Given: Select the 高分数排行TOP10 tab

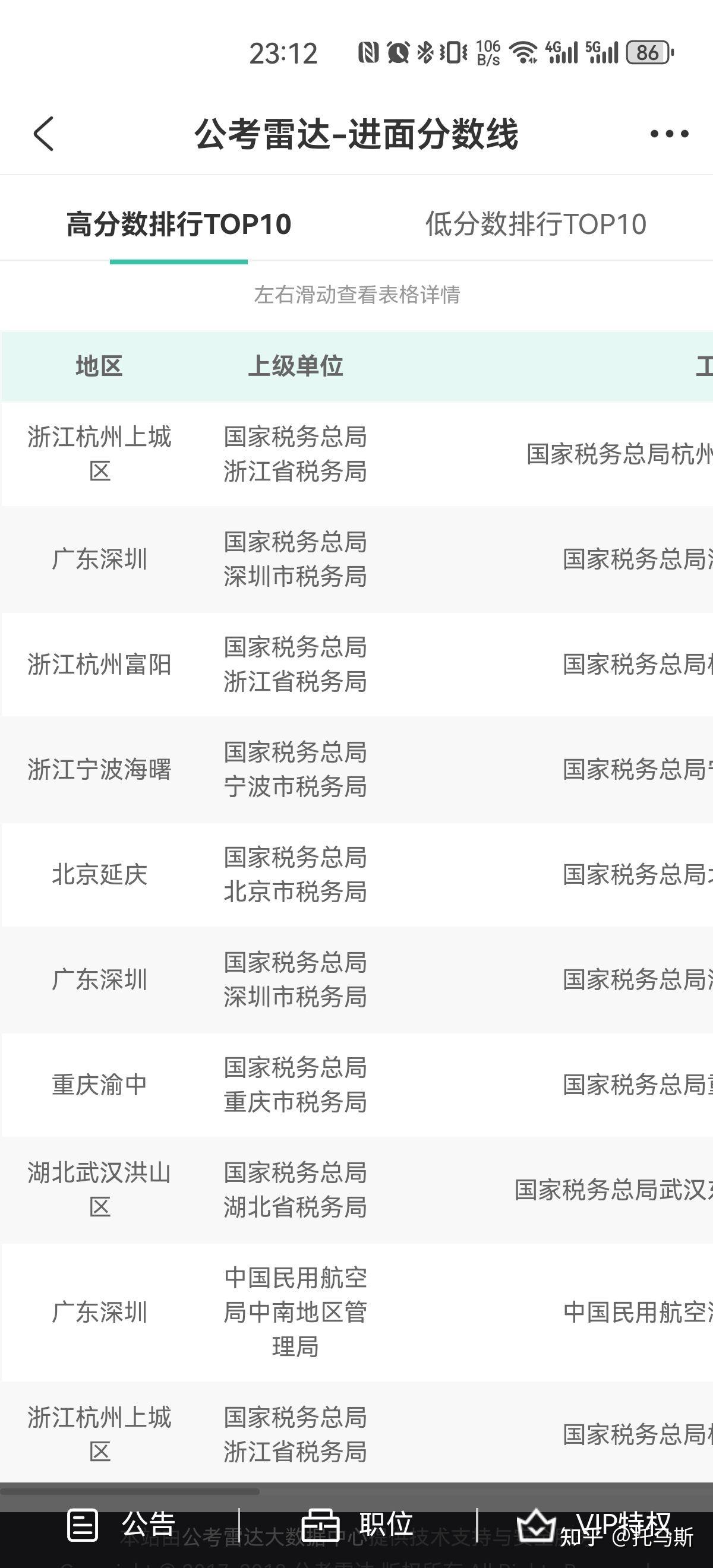Looking at the screenshot, I should click(x=178, y=224).
